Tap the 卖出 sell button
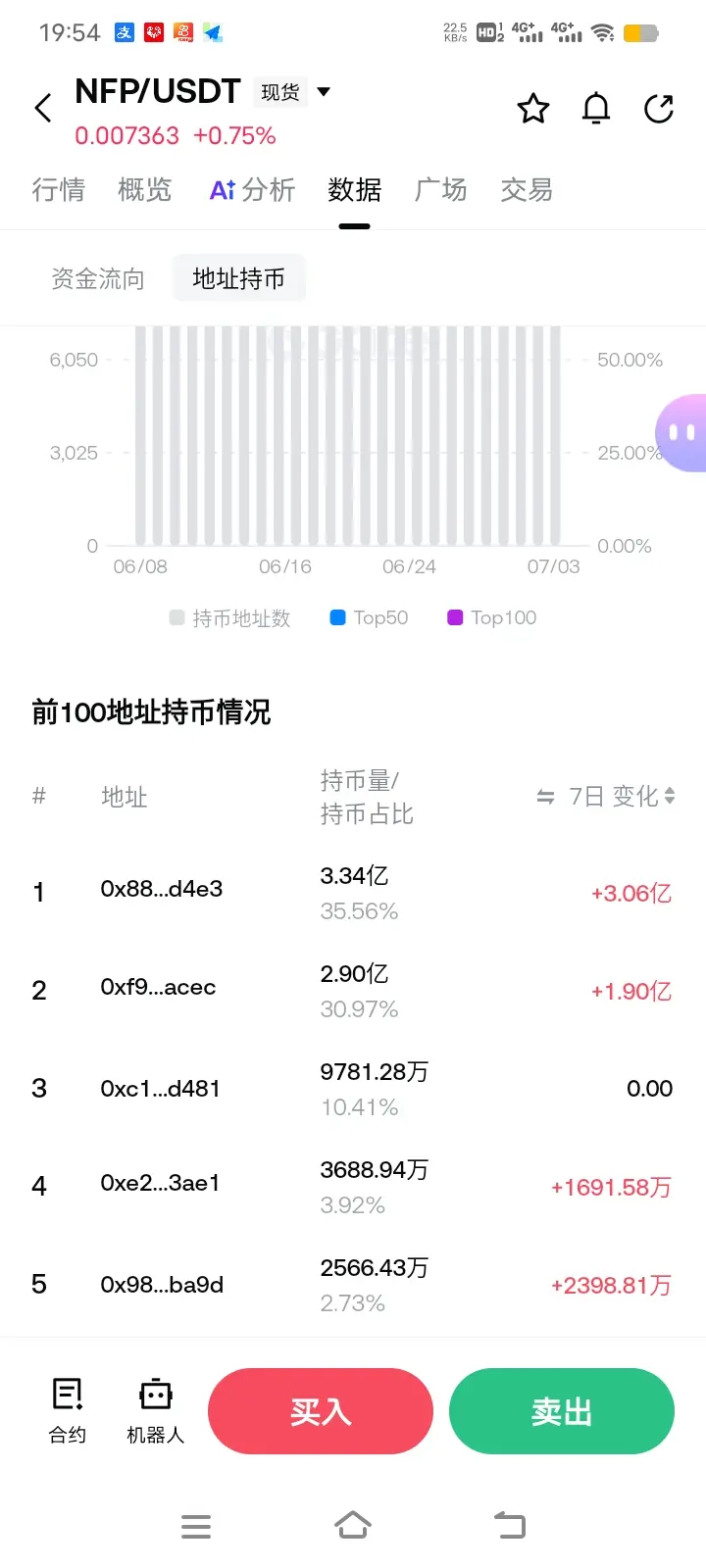Image resolution: width=706 pixels, height=1568 pixels. point(562,1411)
